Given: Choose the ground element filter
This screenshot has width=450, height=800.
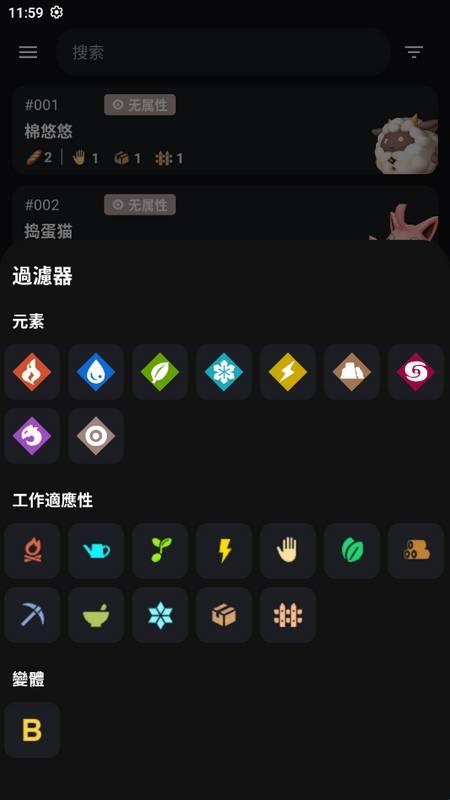Looking at the screenshot, I should click(352, 371).
